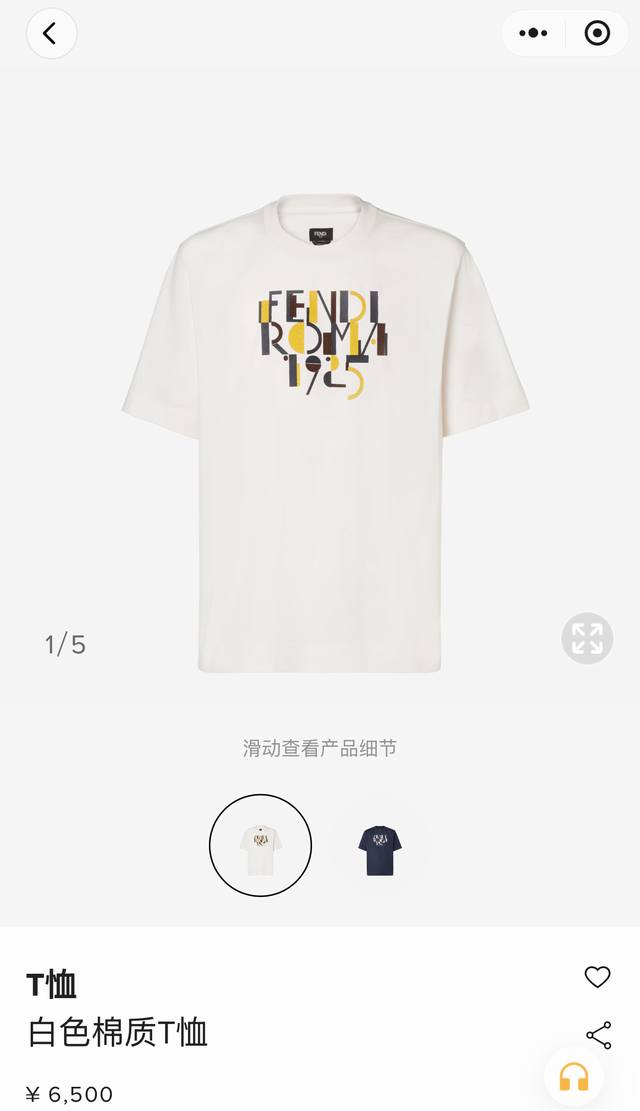
Task: Expand product image to fullscreen
Action: (x=587, y=638)
